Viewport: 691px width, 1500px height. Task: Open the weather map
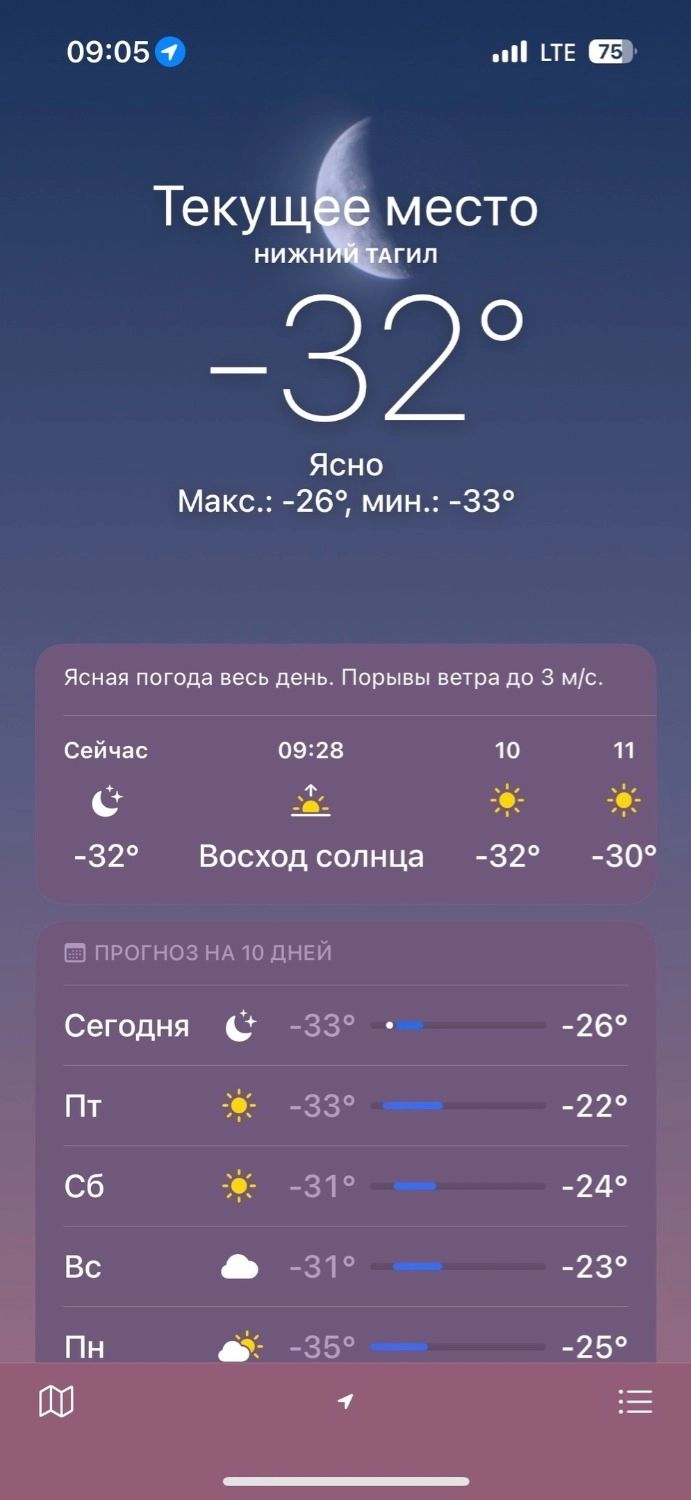(56, 1401)
